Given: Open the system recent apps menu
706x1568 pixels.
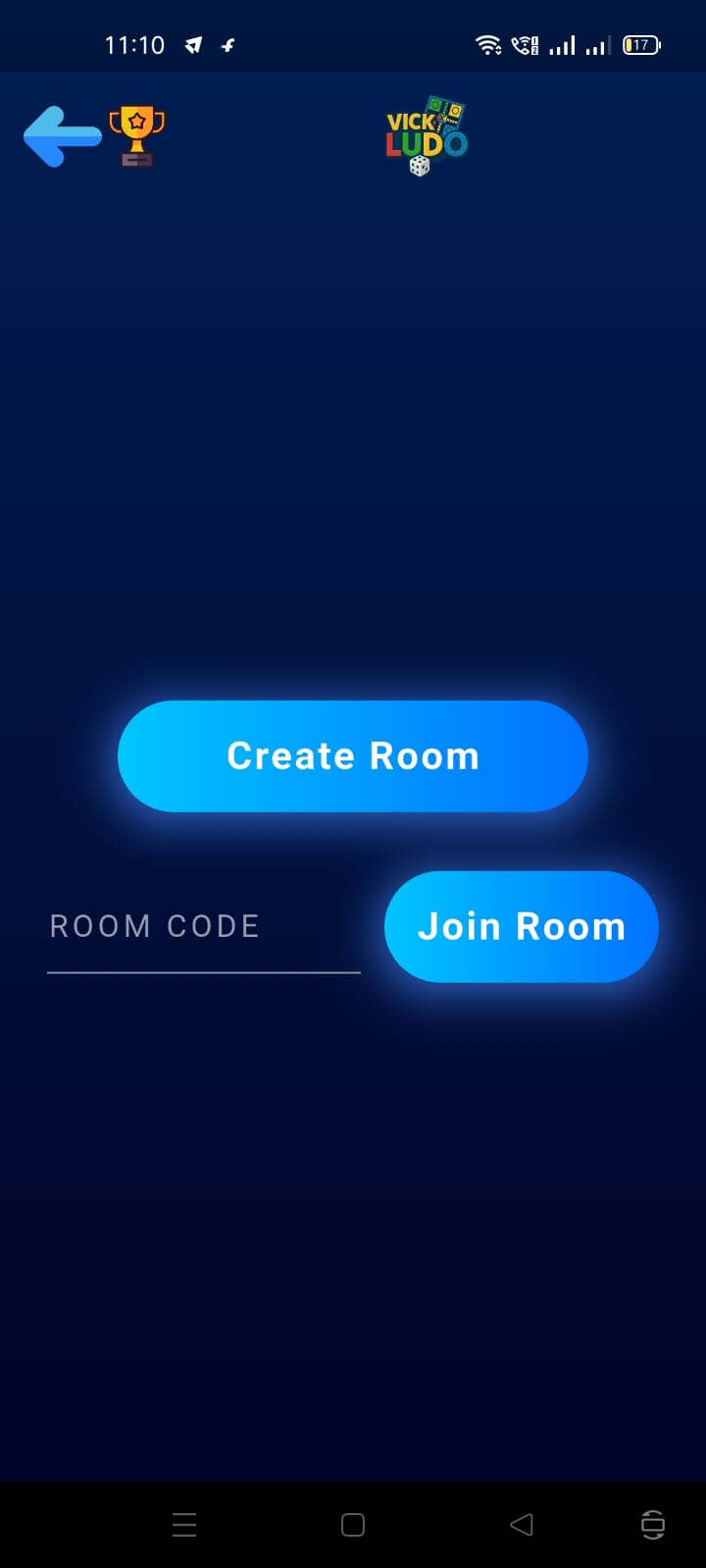Looking at the screenshot, I should pyautogui.click(x=184, y=1524).
